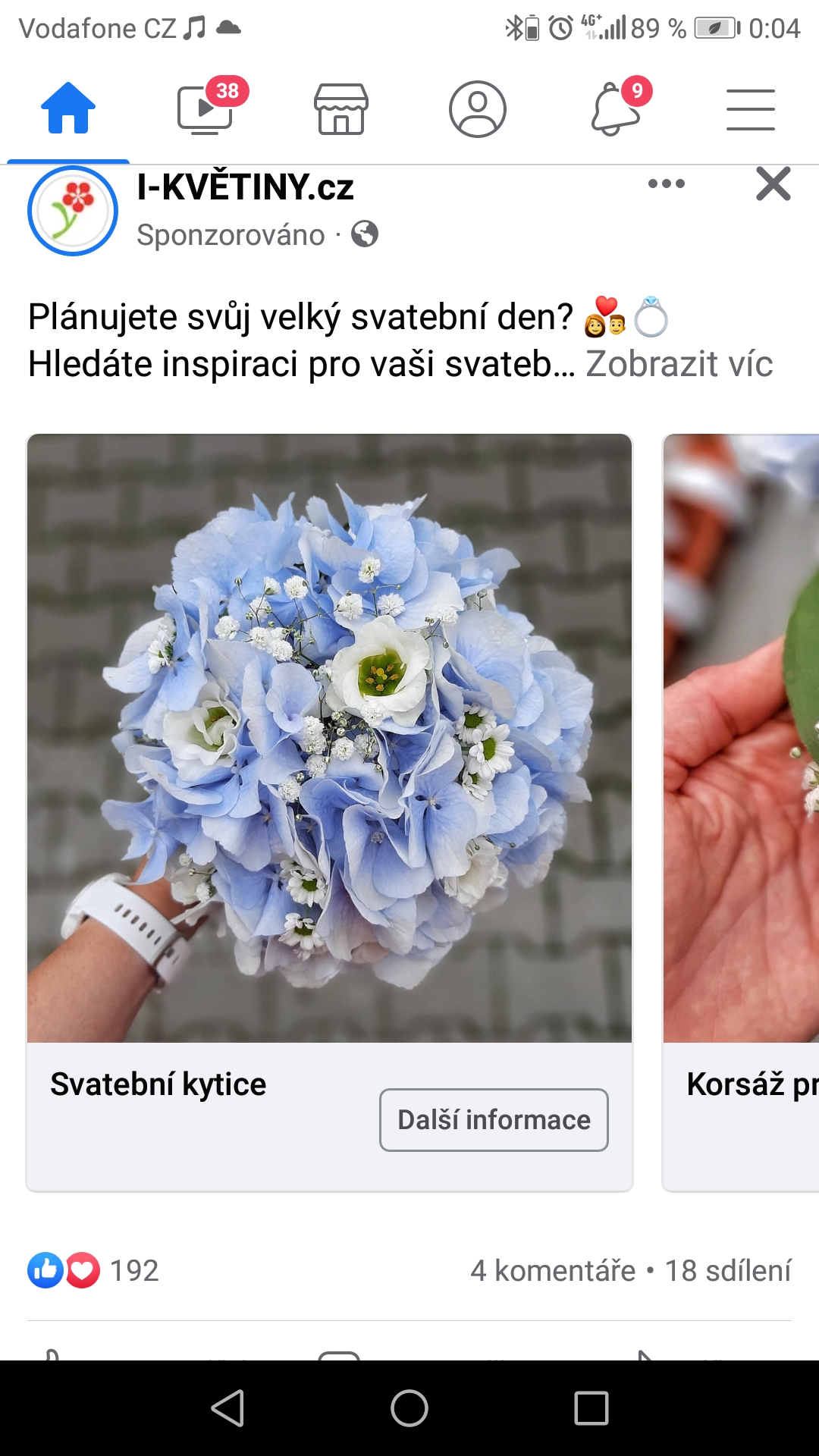The image size is (819, 1456).
Task: Open the hamburger menu tab
Action: (x=751, y=109)
